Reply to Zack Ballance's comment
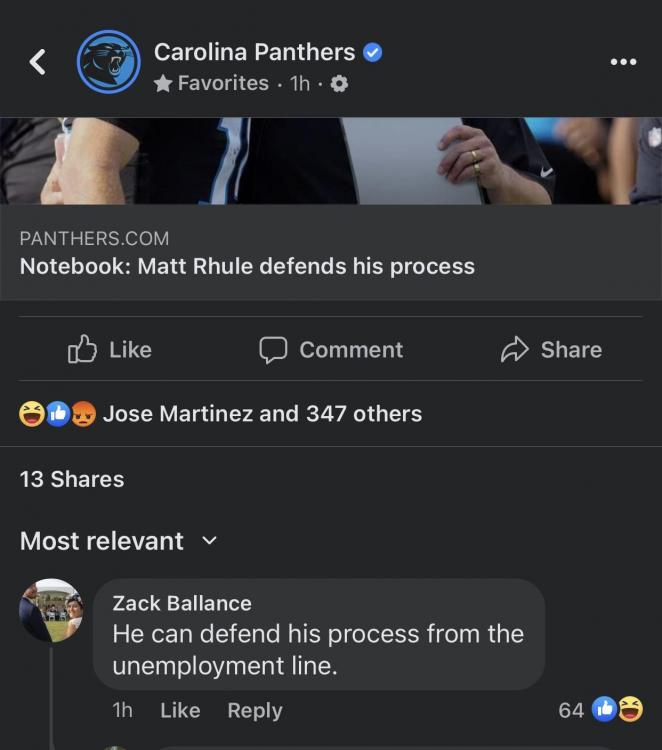Screen dimensions: 662x750 [x=254, y=710]
